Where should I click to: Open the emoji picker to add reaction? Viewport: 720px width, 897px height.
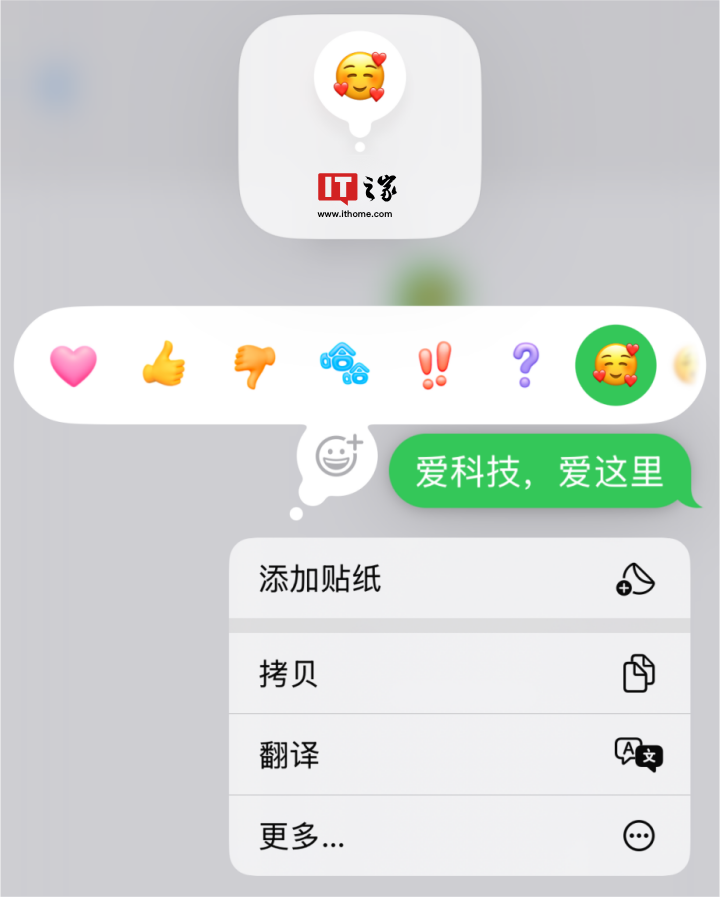click(337, 457)
